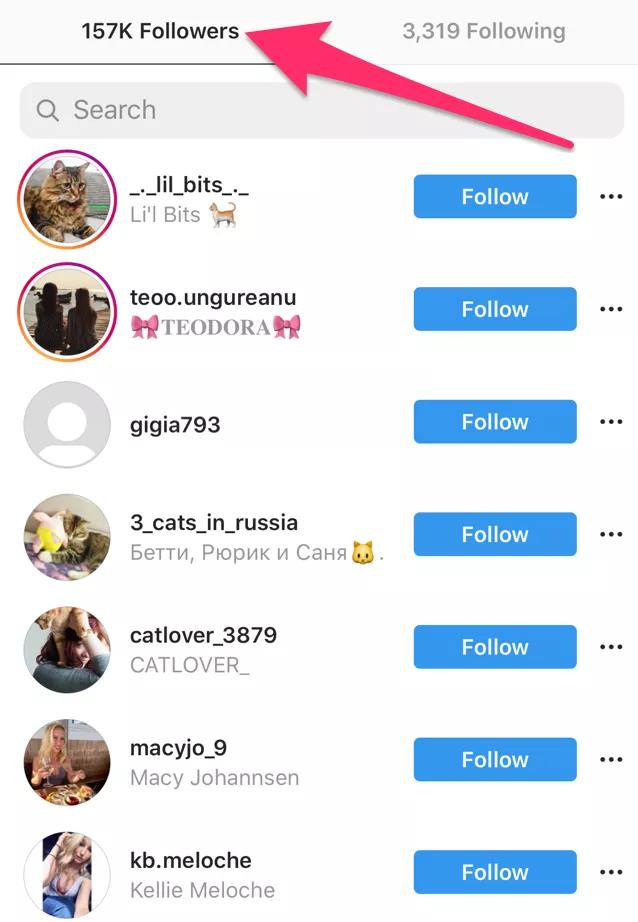
Task: Open more options for catlover_3879
Action: tap(610, 647)
